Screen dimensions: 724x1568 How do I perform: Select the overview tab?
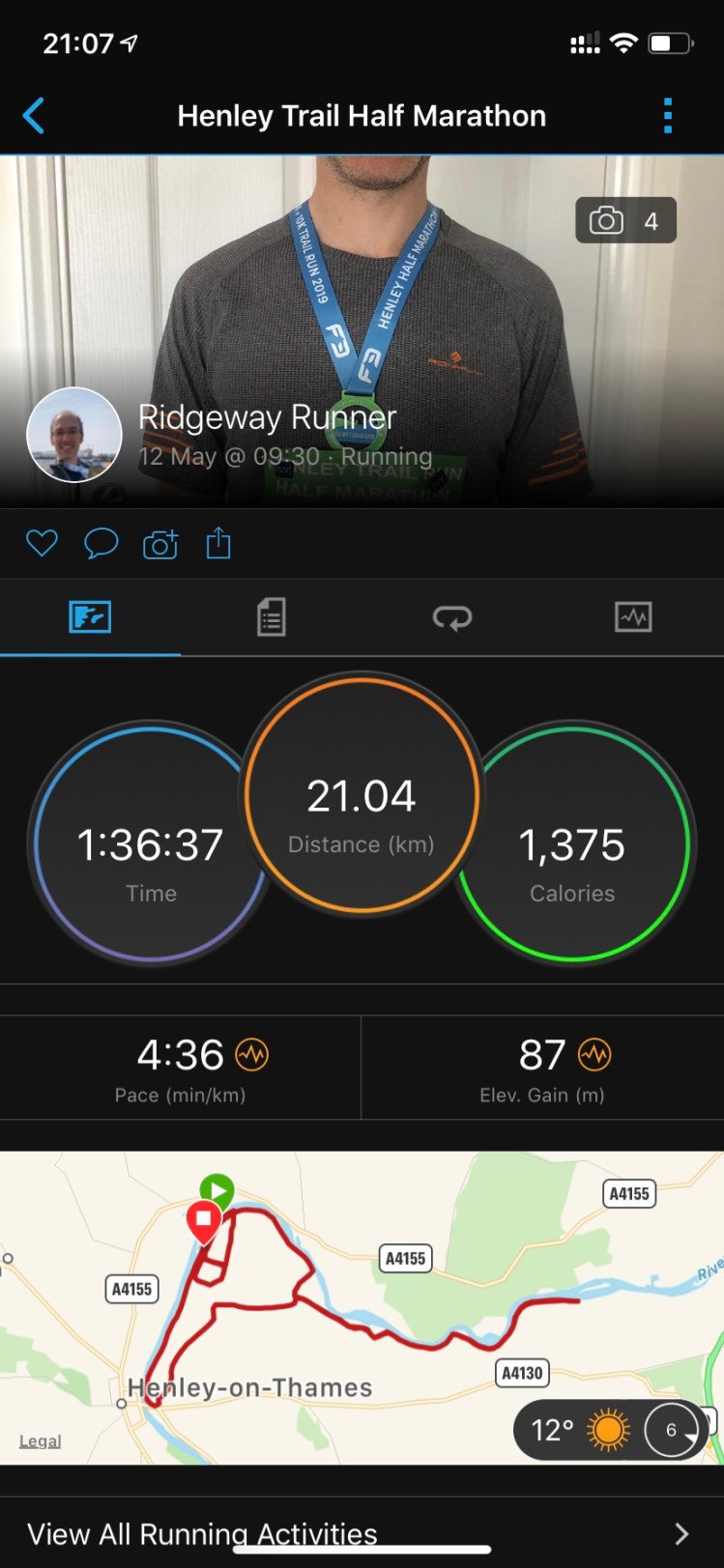coord(90,617)
